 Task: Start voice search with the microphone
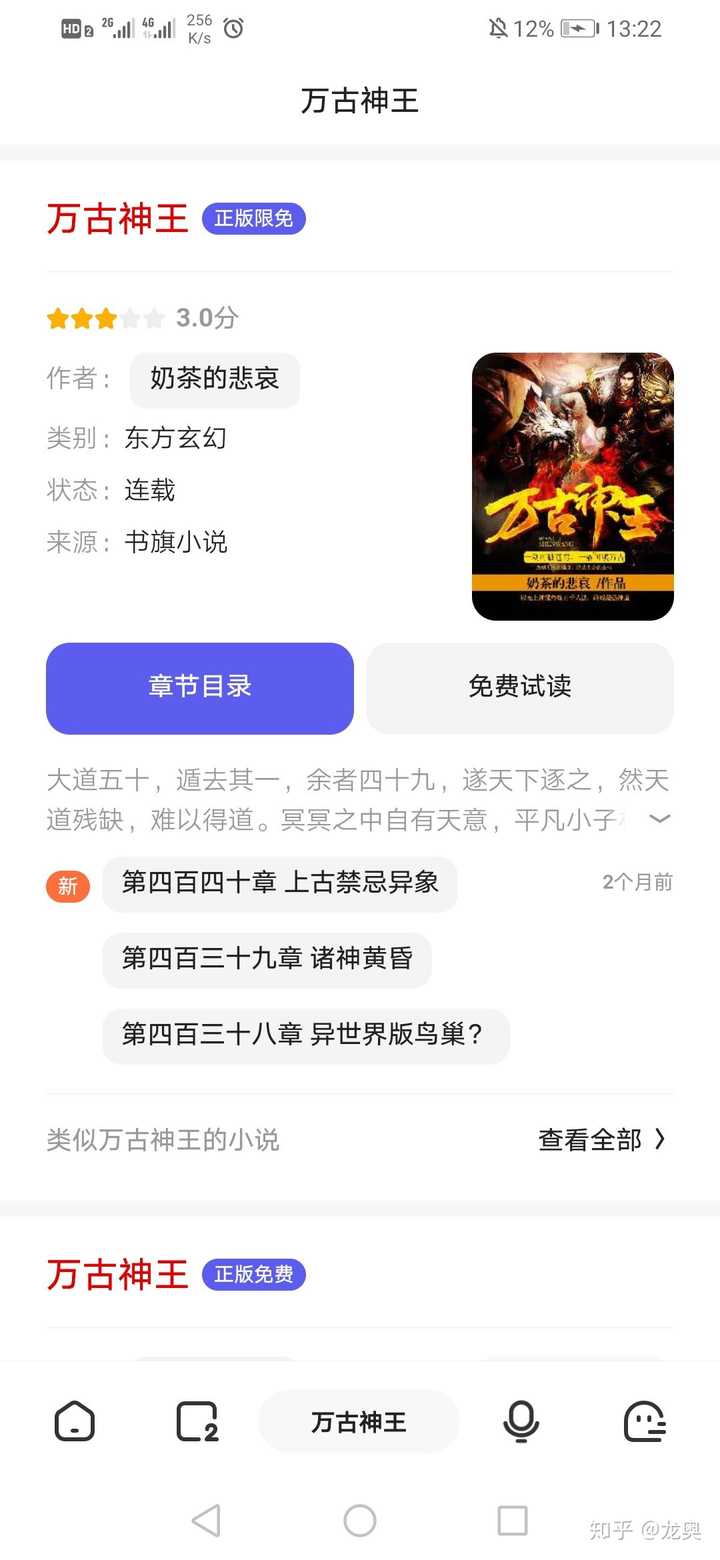click(x=521, y=1421)
